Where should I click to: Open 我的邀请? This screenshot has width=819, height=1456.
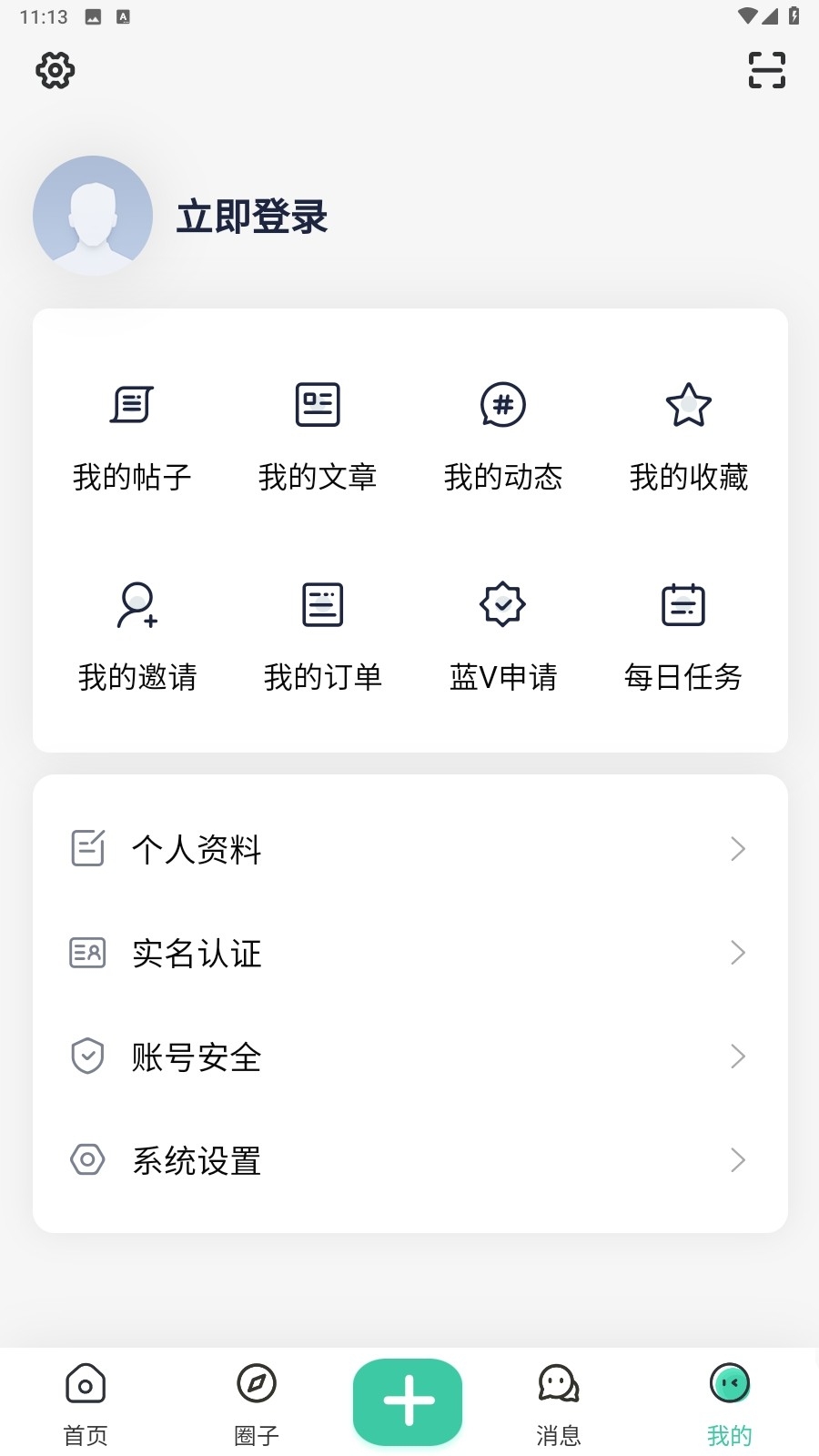(x=137, y=637)
